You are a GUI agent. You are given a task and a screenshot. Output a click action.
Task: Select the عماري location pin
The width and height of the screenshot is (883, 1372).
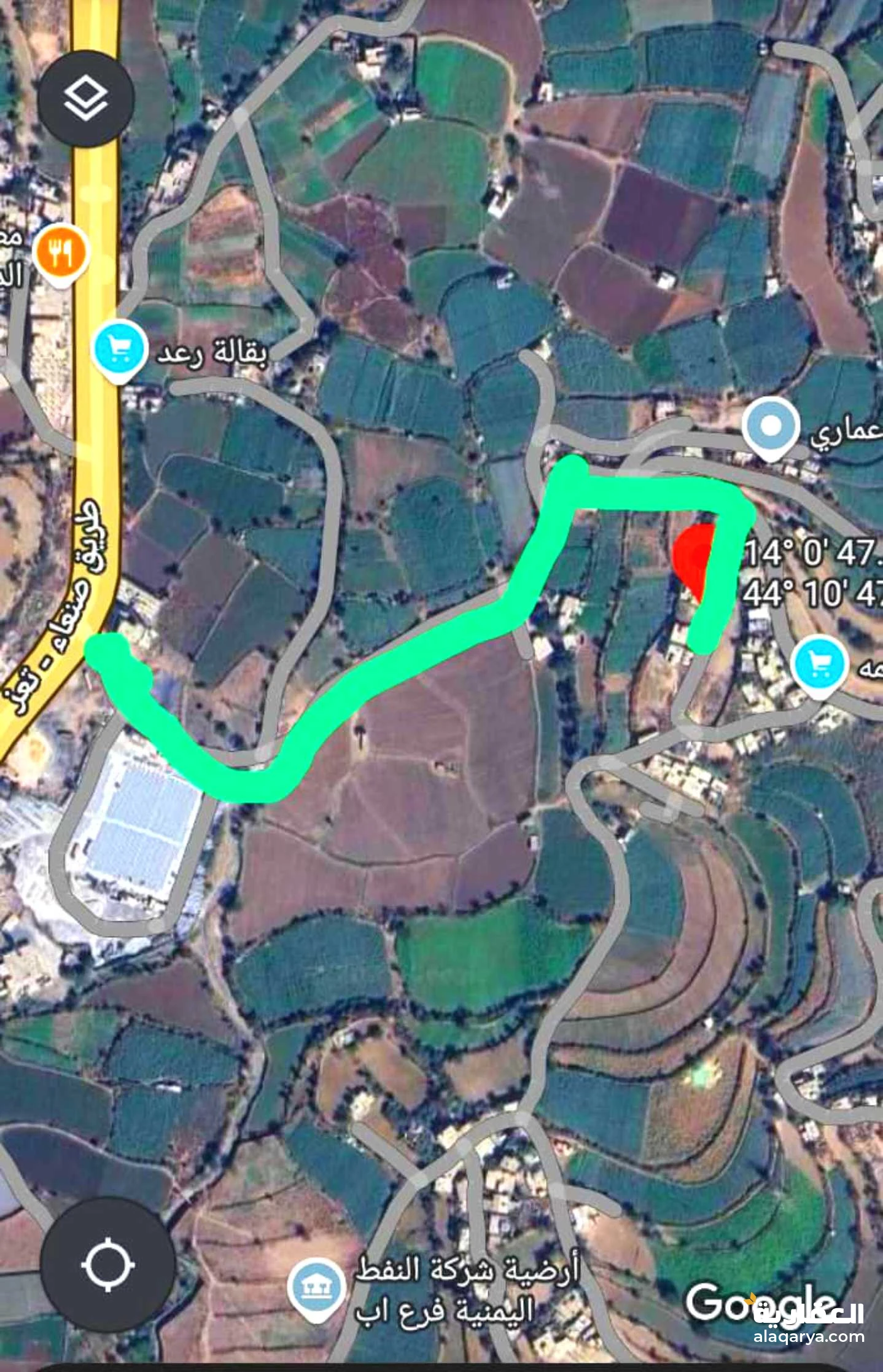(771, 427)
